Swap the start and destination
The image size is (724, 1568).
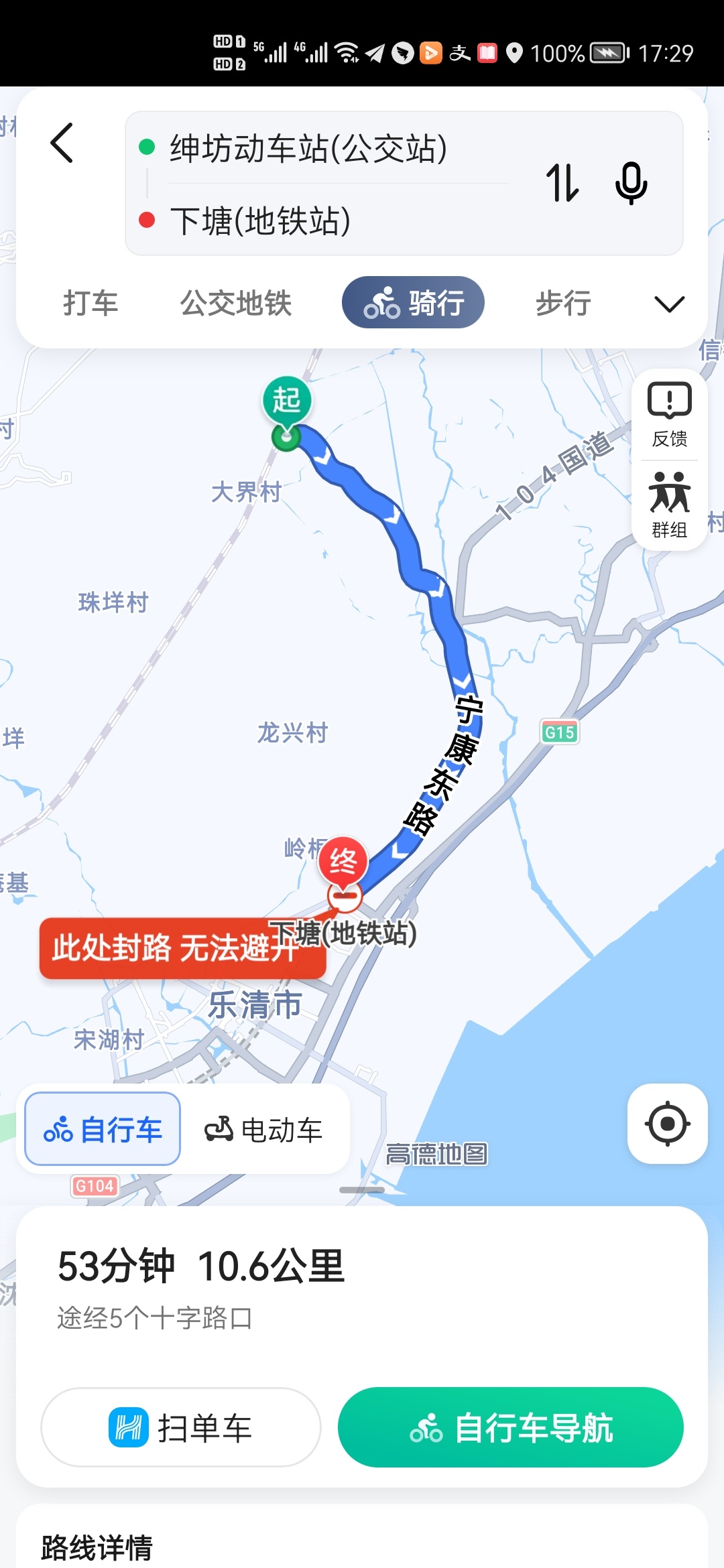(562, 182)
